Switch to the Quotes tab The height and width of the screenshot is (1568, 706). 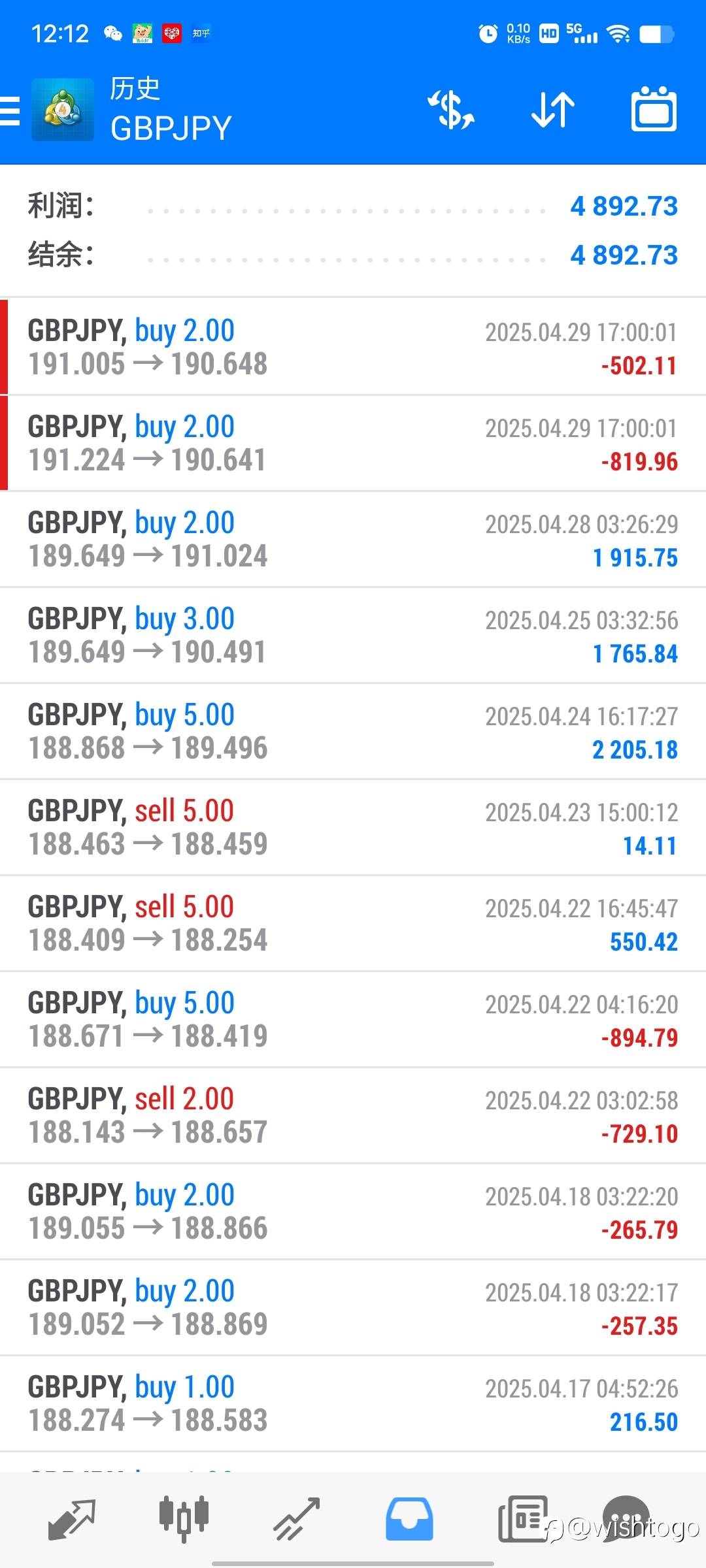click(x=72, y=1518)
